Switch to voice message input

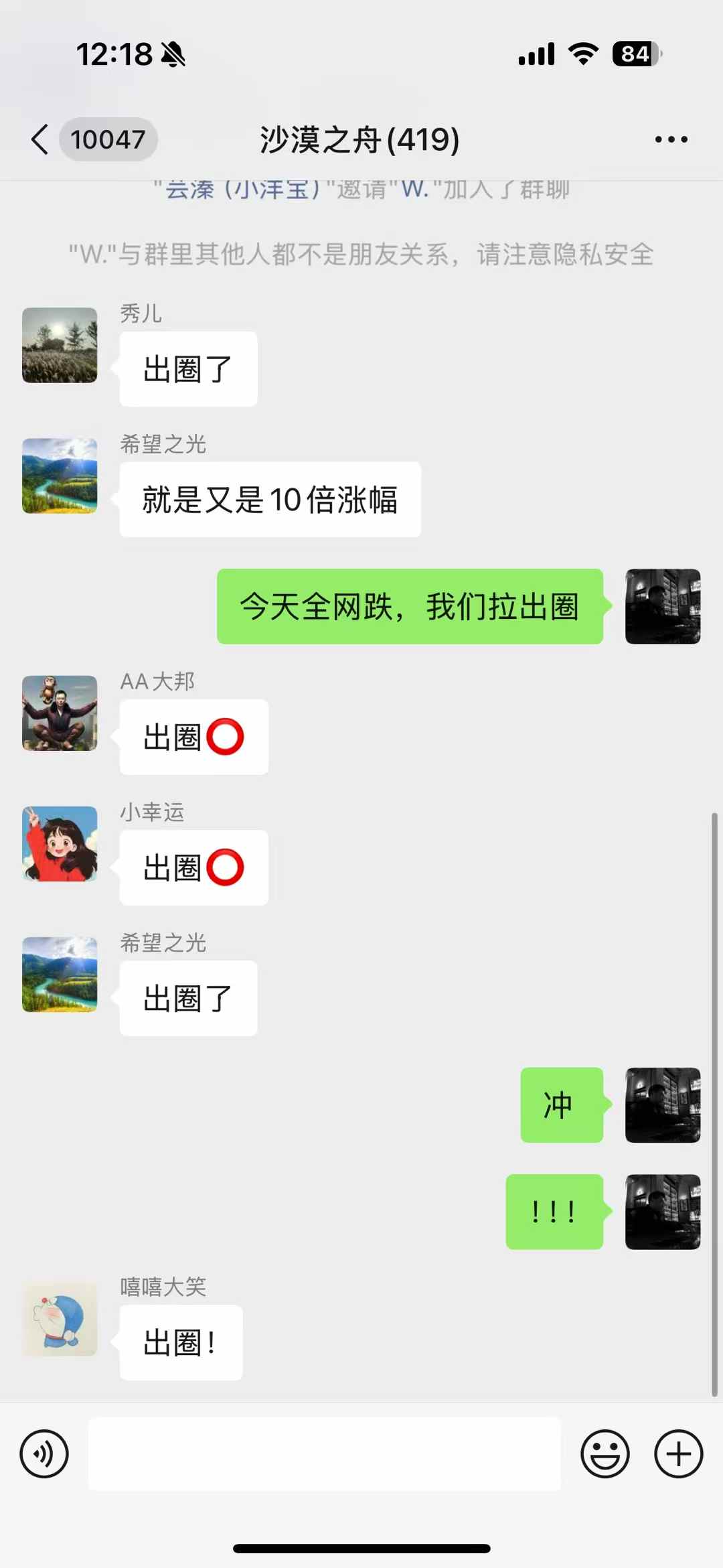[44, 1453]
